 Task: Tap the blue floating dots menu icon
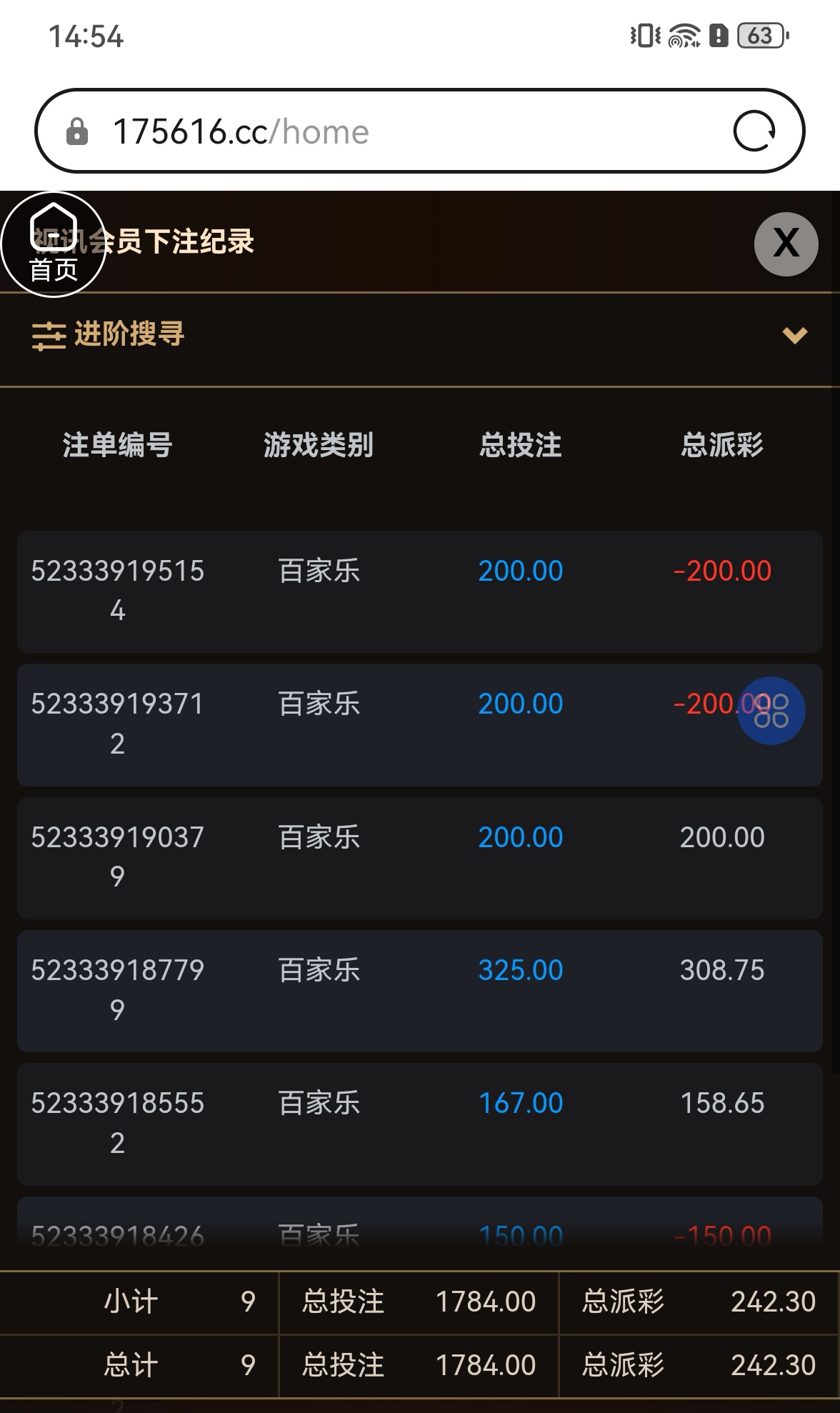(x=771, y=710)
